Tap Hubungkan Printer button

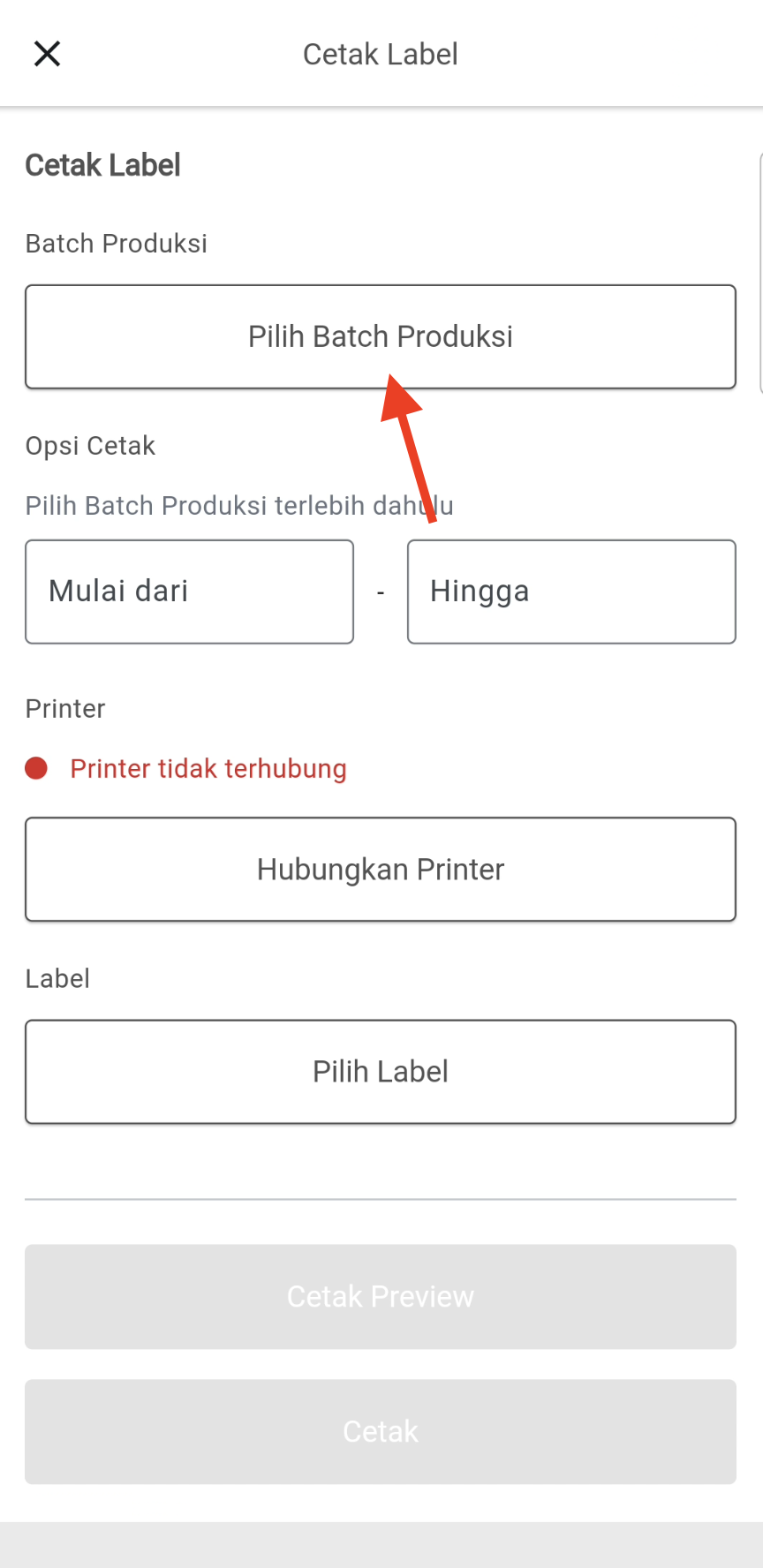click(381, 870)
